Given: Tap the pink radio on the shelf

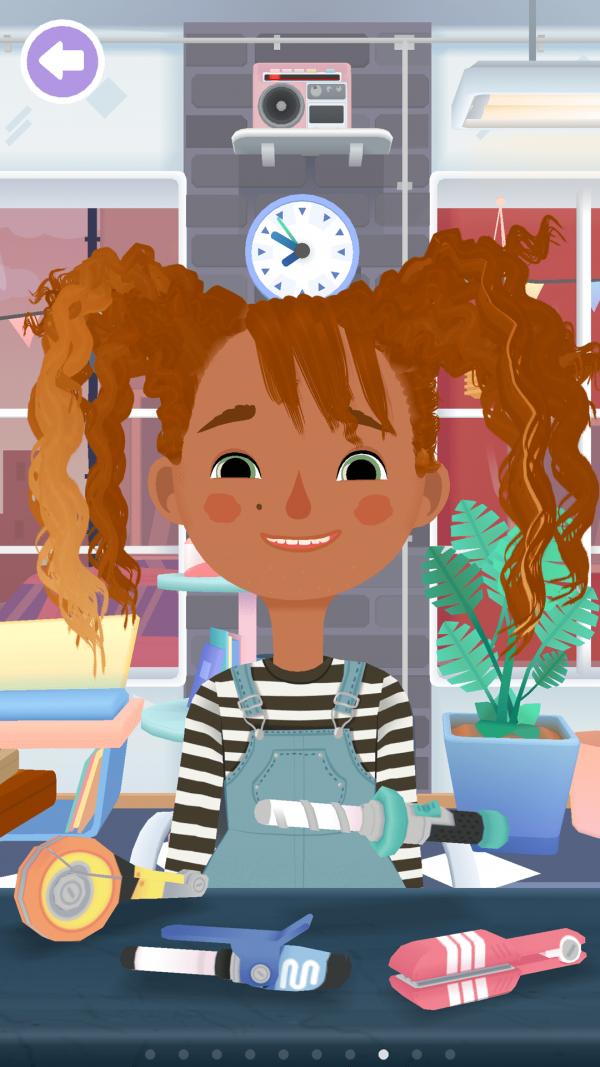Looking at the screenshot, I should (x=302, y=96).
